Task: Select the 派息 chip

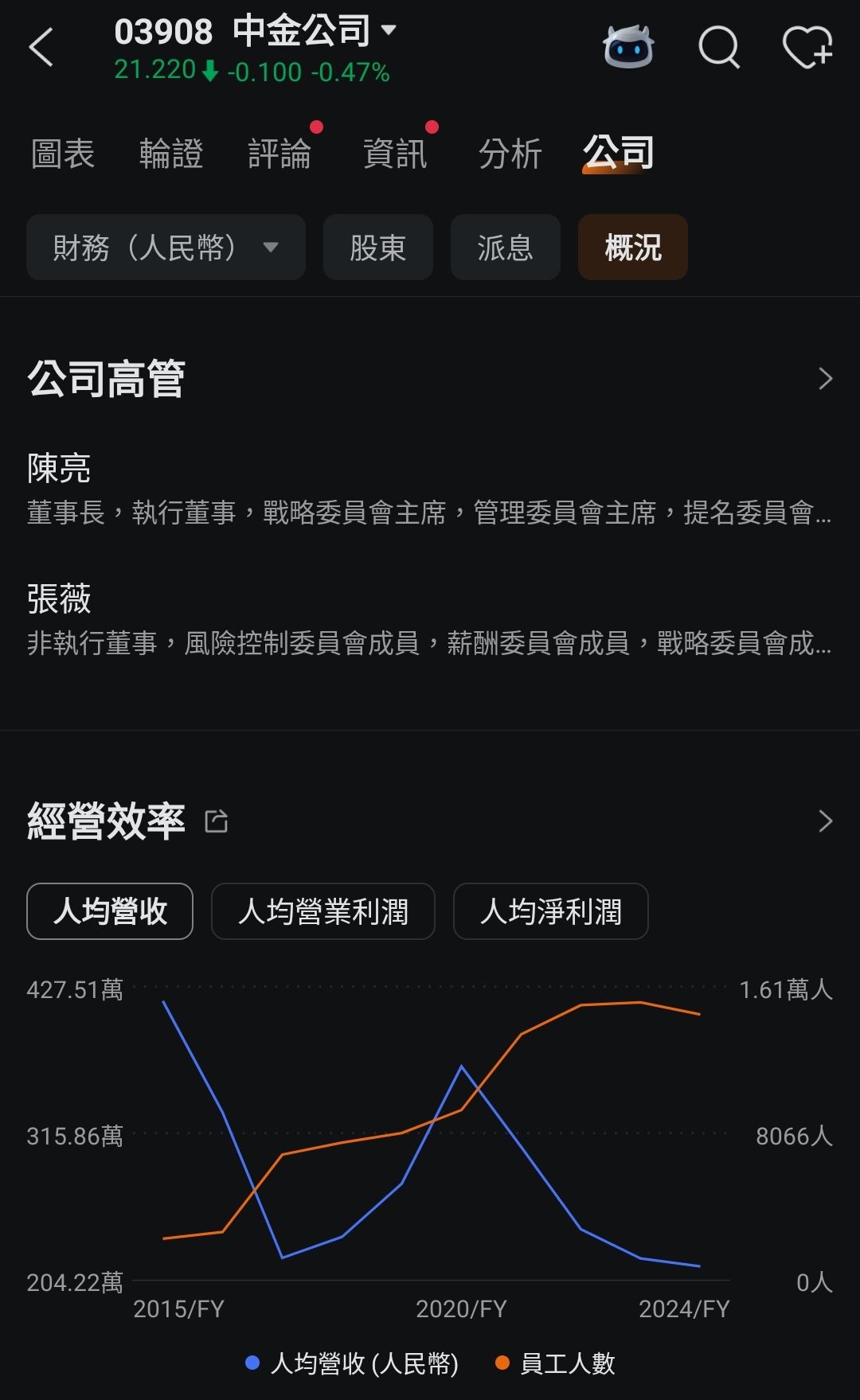Action: (505, 248)
